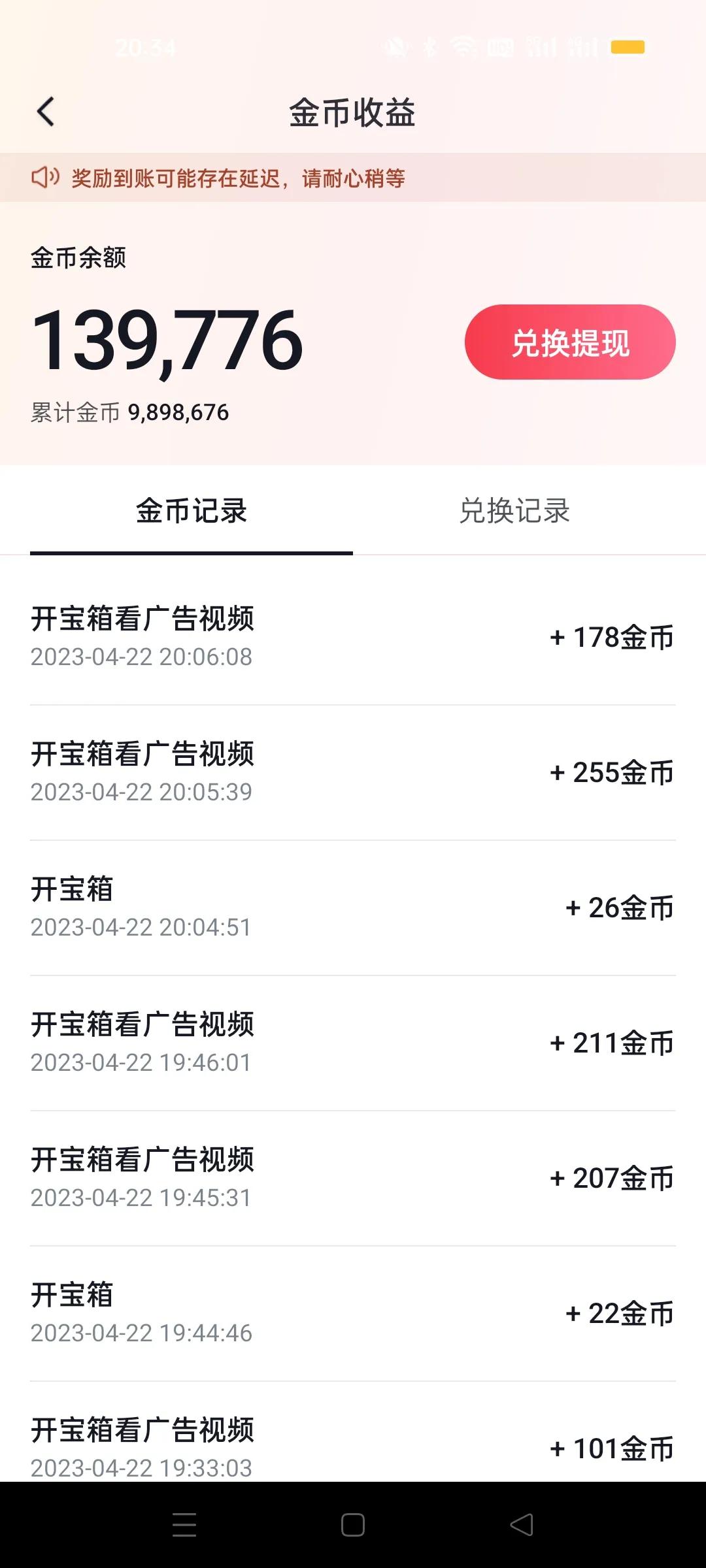Tap the Android back triangle navigation key
The width and height of the screenshot is (706, 1568).
pos(521,1525)
